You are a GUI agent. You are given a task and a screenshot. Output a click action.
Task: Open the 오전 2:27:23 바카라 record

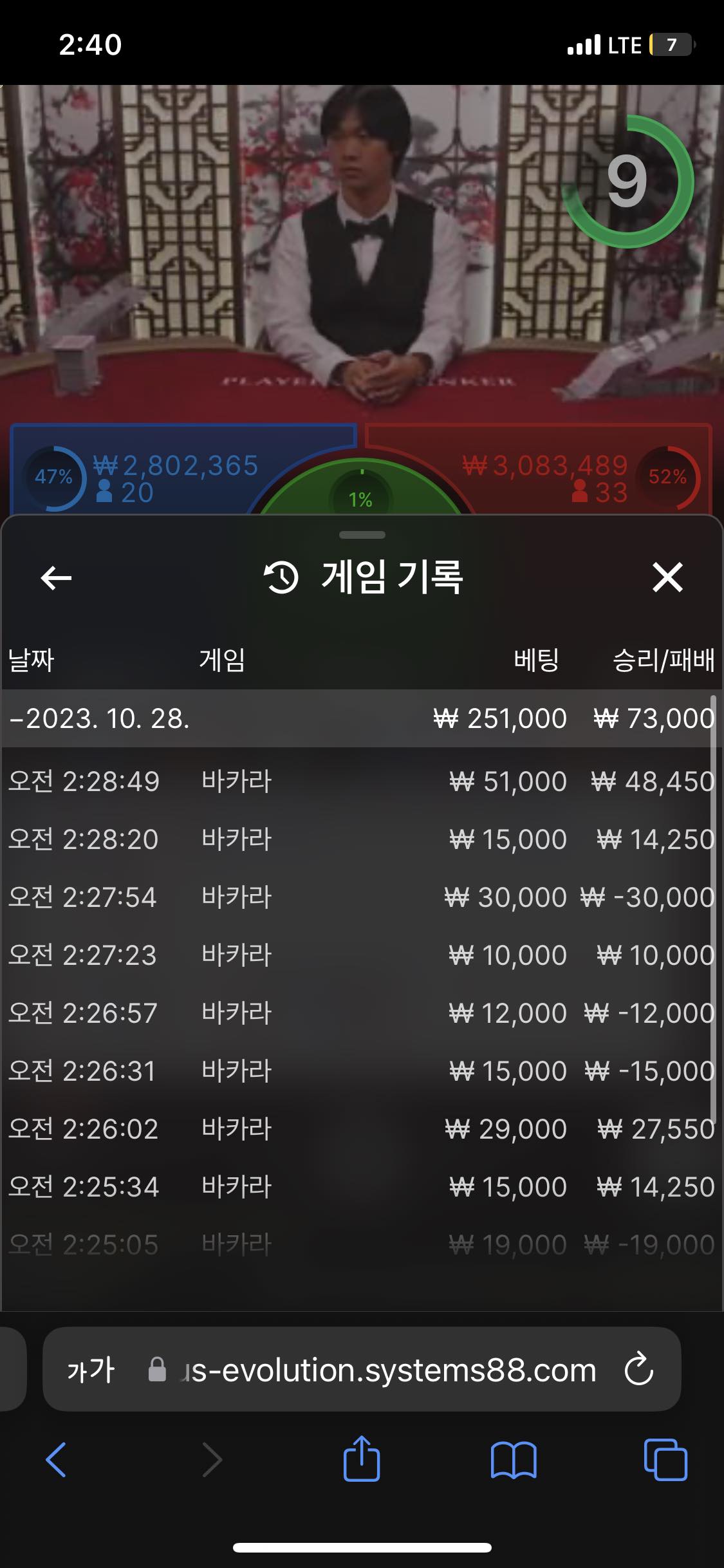362,955
